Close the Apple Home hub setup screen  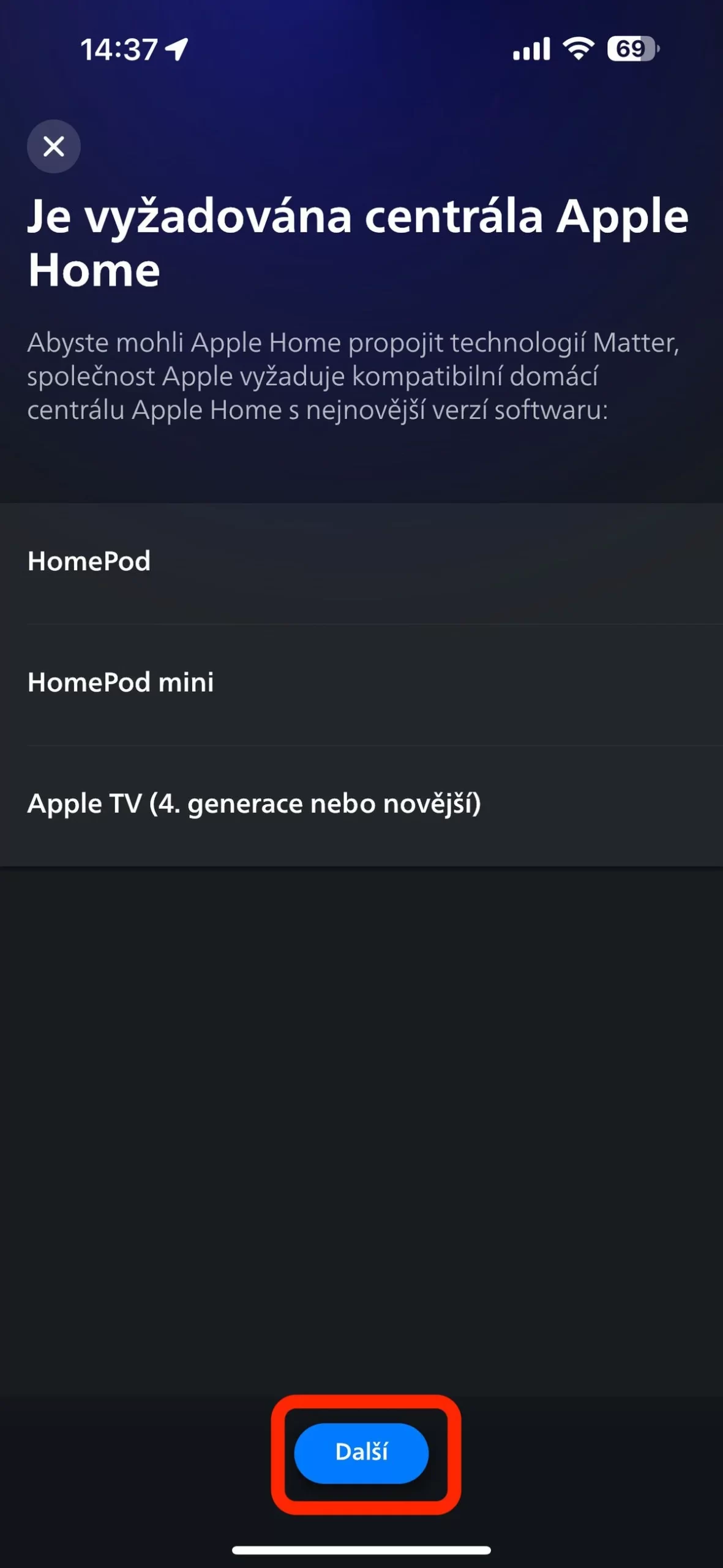(x=54, y=146)
